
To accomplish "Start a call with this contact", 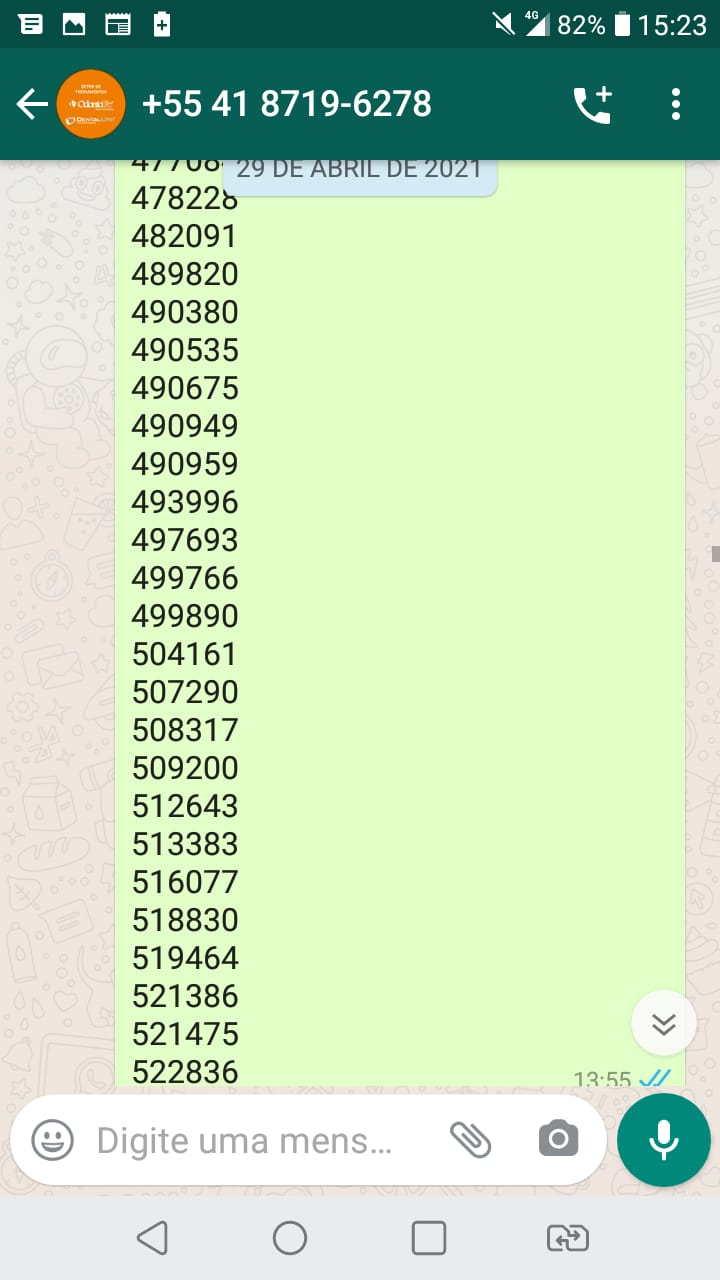I will 592,104.
